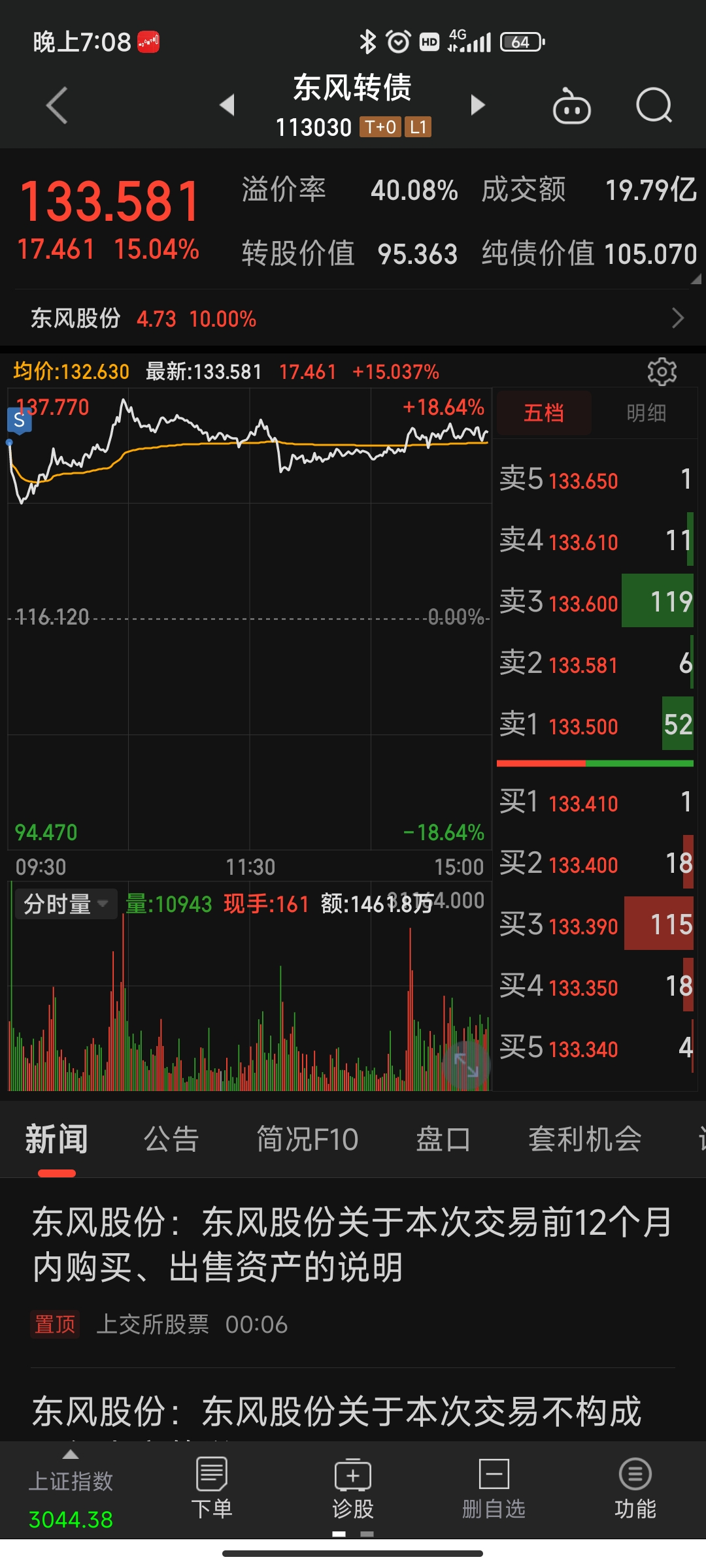706x1568 pixels.
Task: Switch to the 盘口 tab
Action: [443, 1139]
